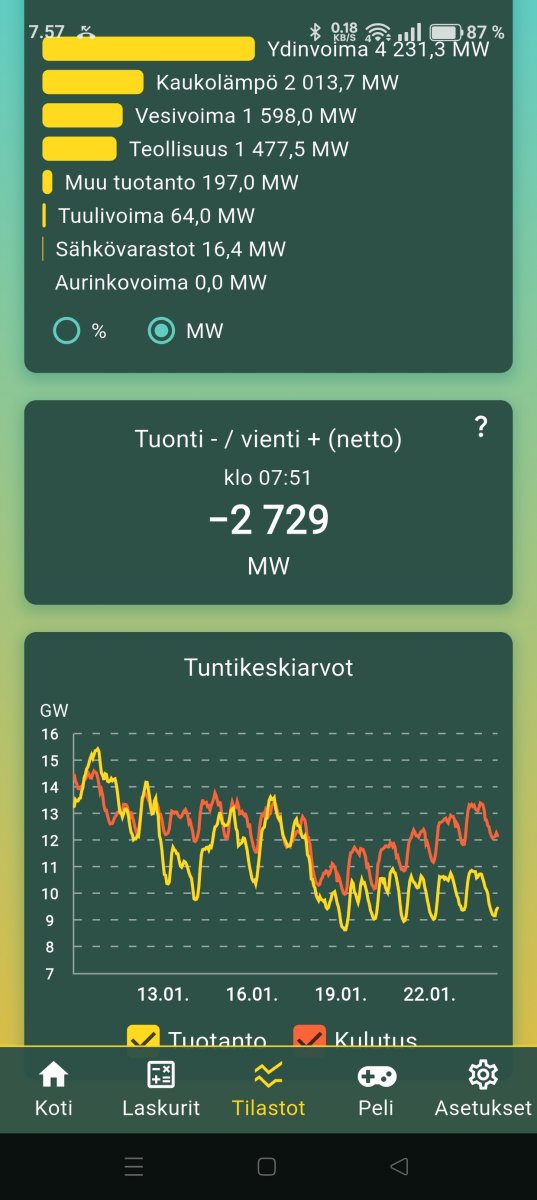The height and width of the screenshot is (1200, 537).
Task: Select the MW radio button
Action: click(161, 331)
